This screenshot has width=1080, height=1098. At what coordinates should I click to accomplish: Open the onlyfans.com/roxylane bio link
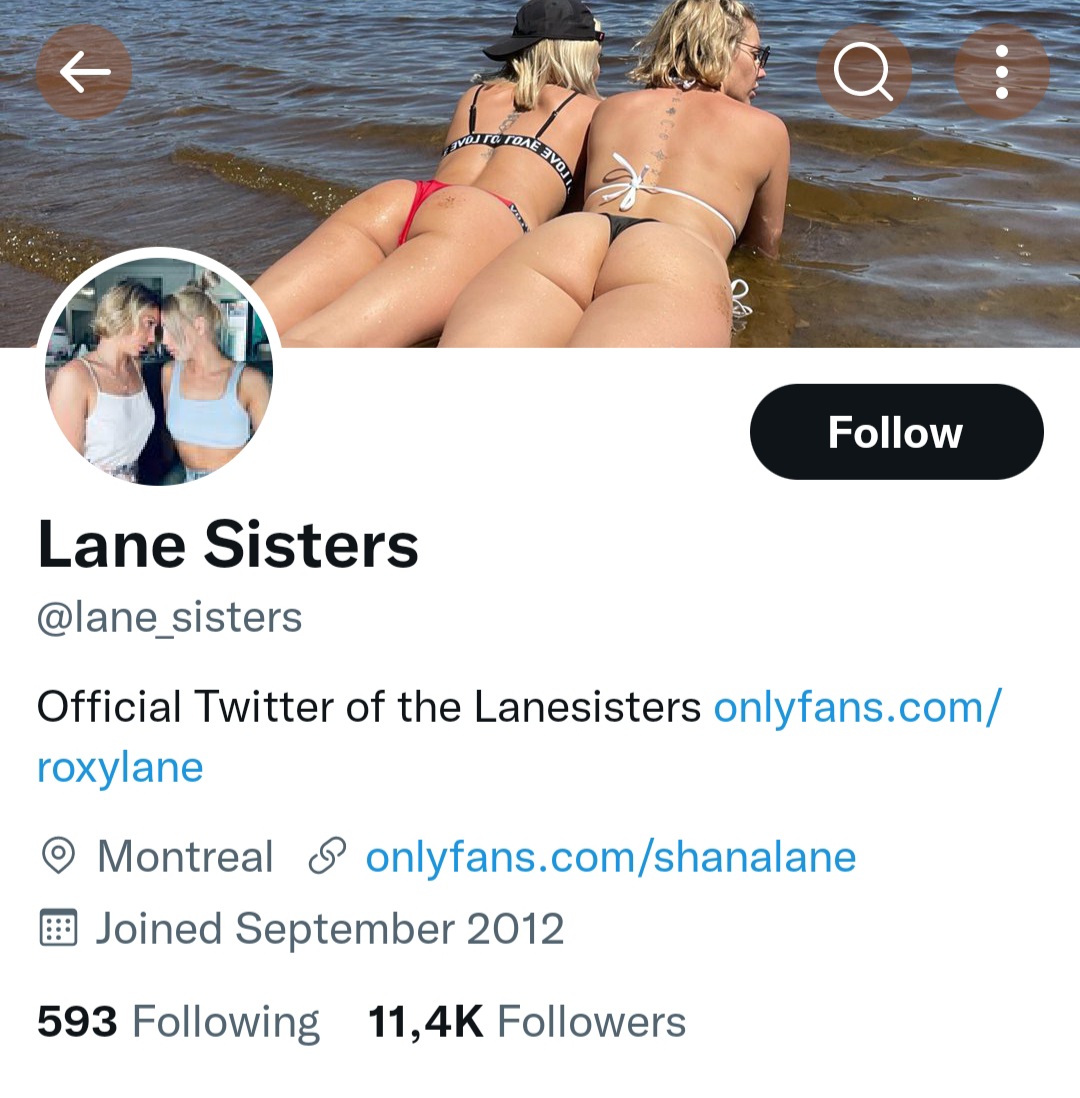coord(856,708)
